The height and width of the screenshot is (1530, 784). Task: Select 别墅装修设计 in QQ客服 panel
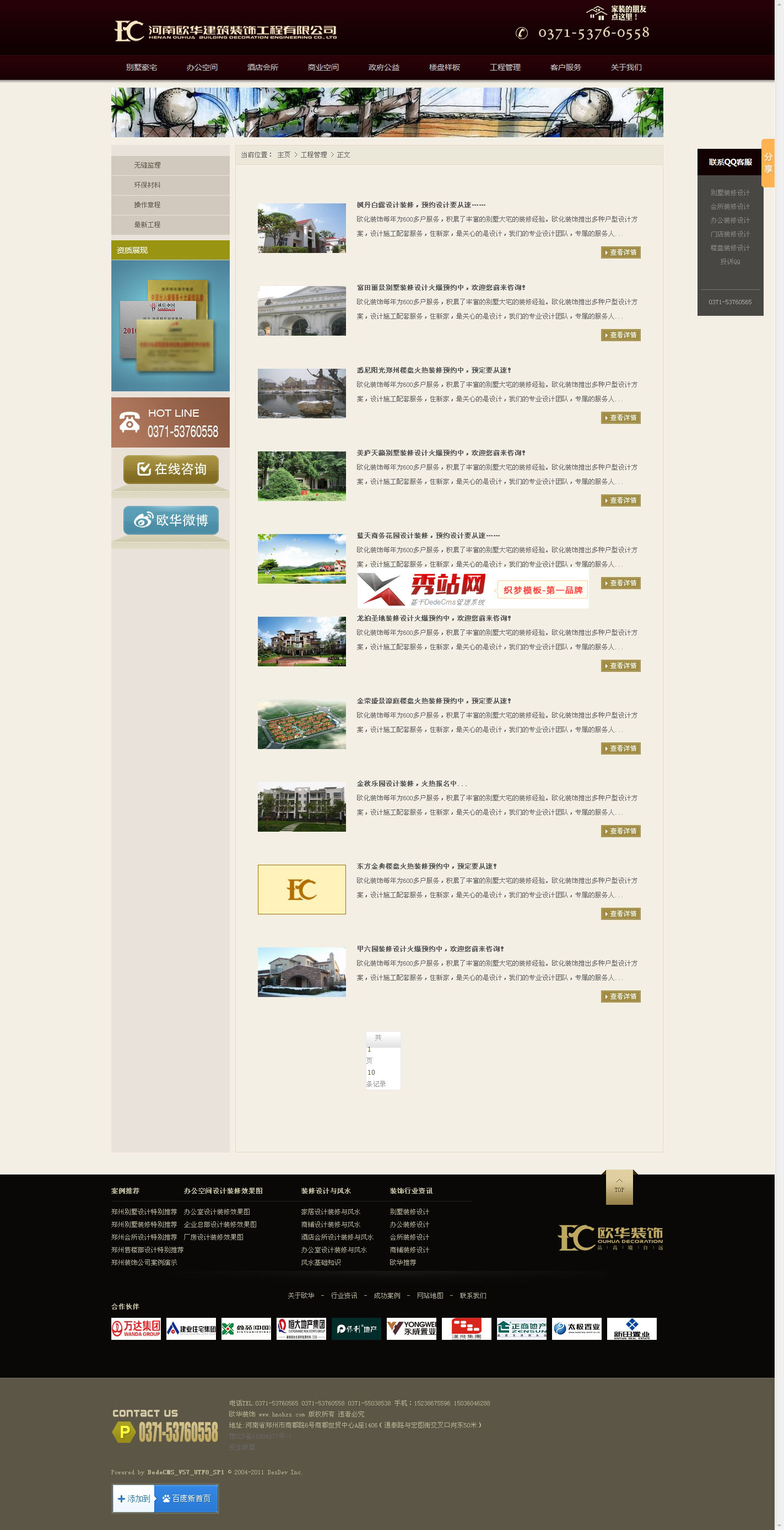(x=730, y=192)
